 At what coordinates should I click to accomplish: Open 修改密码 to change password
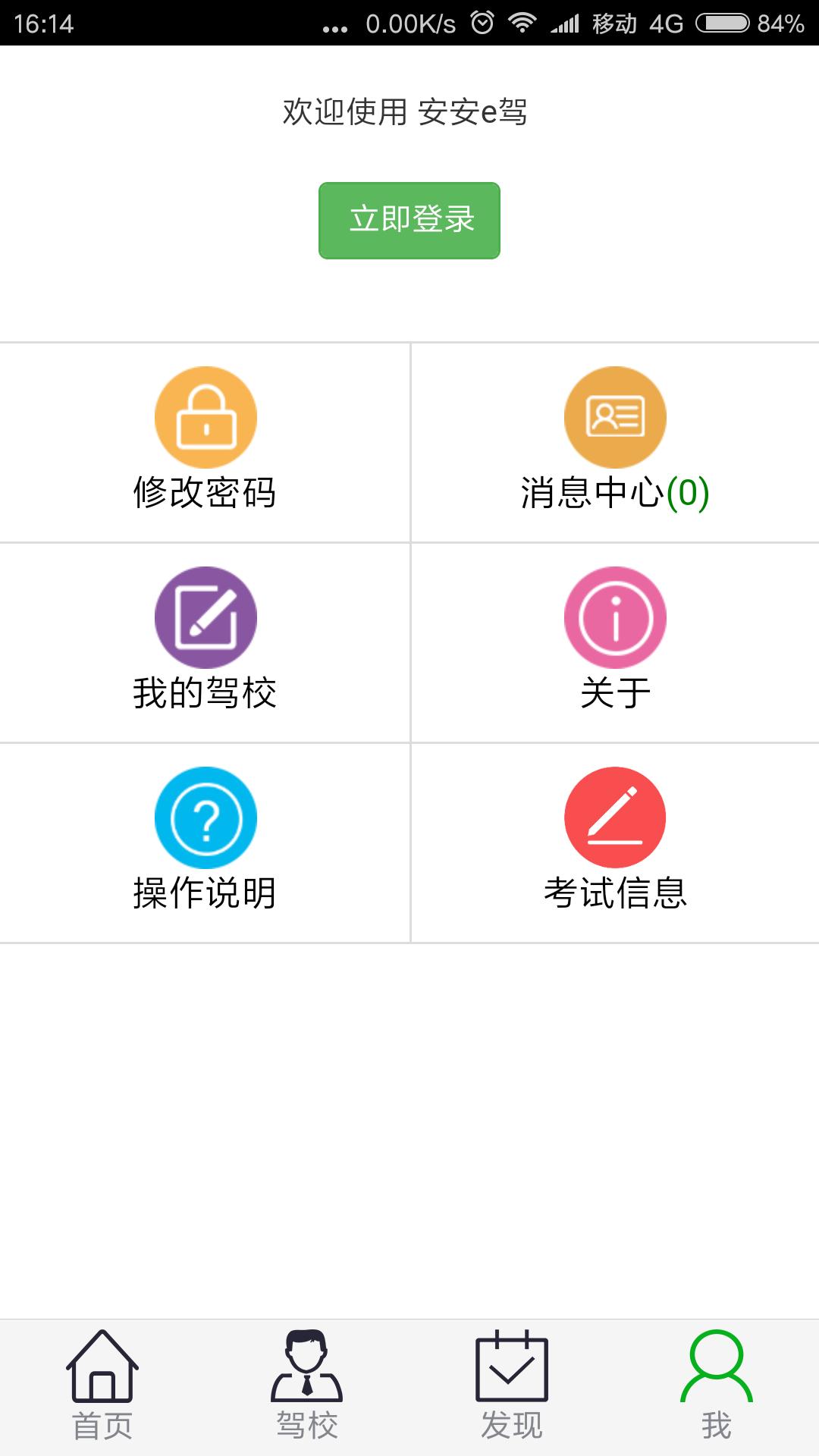(206, 440)
